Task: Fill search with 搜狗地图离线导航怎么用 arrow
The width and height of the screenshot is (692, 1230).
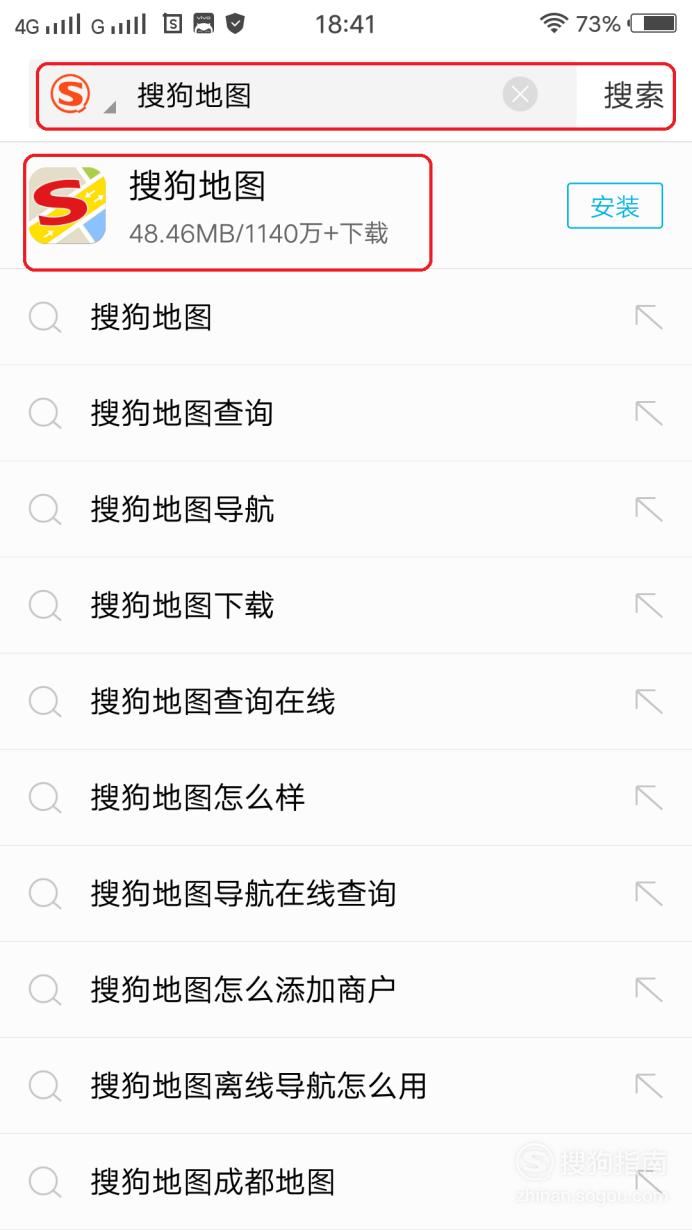Action: (x=649, y=1085)
